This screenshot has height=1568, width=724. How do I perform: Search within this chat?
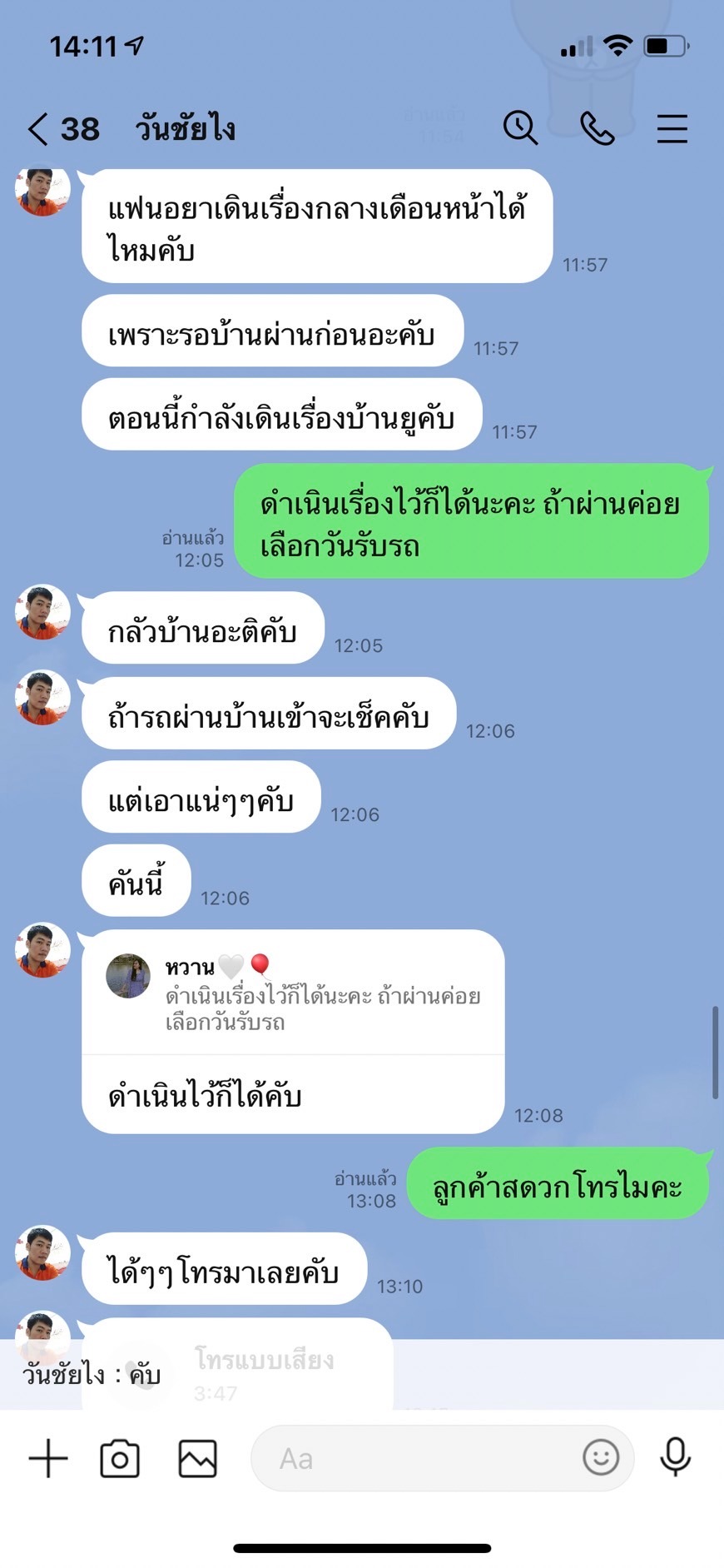click(x=520, y=128)
